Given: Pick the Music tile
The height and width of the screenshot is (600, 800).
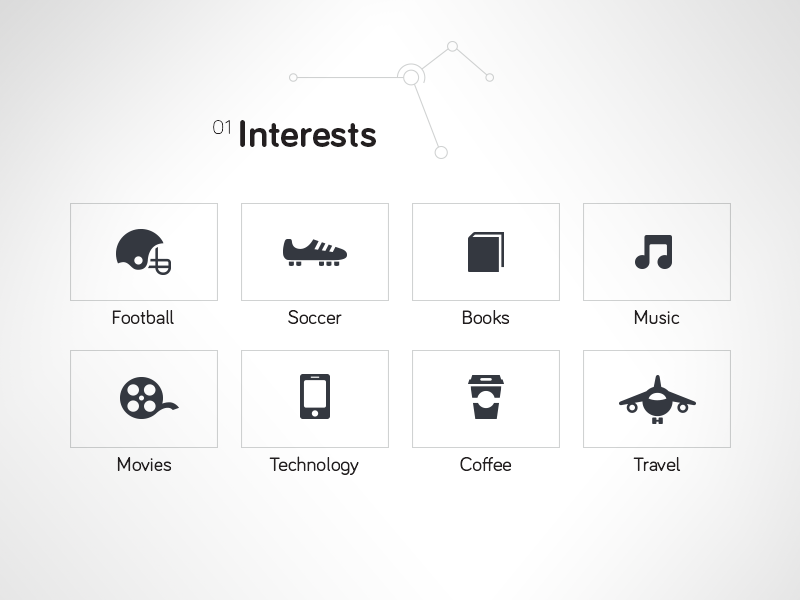Looking at the screenshot, I should (657, 252).
